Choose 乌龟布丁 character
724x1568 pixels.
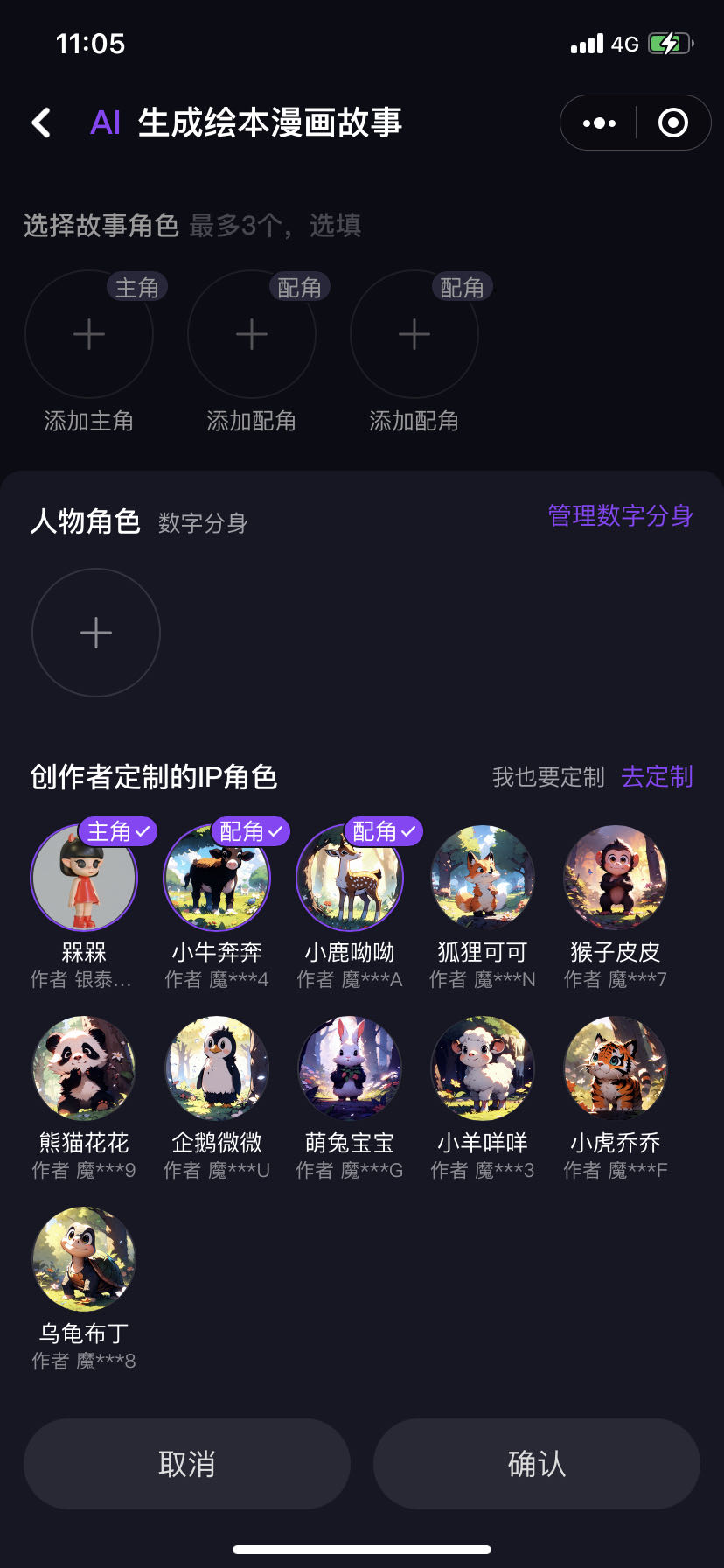[x=84, y=1259]
